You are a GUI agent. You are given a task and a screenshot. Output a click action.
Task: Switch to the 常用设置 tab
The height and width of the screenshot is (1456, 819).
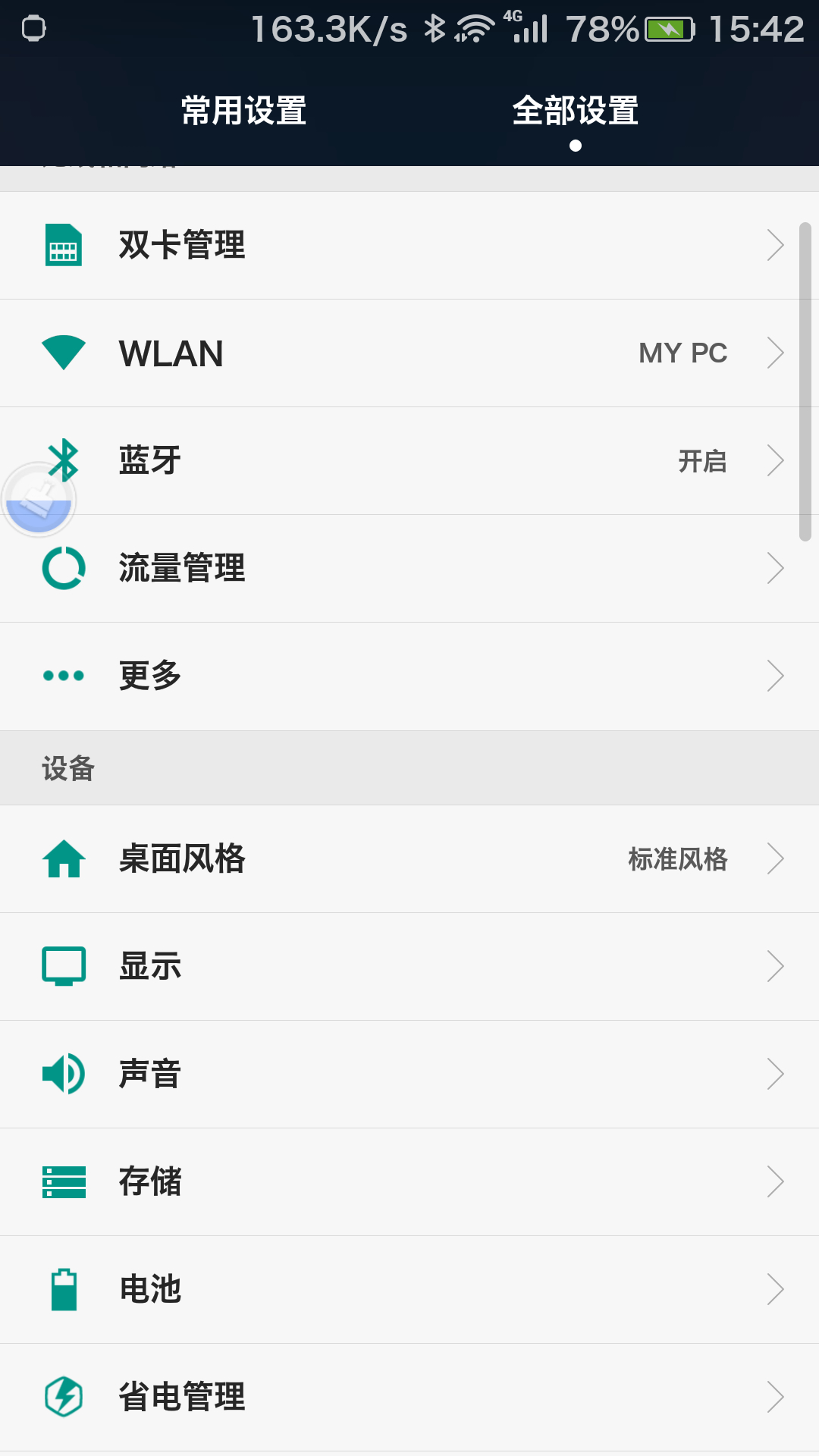(x=243, y=111)
